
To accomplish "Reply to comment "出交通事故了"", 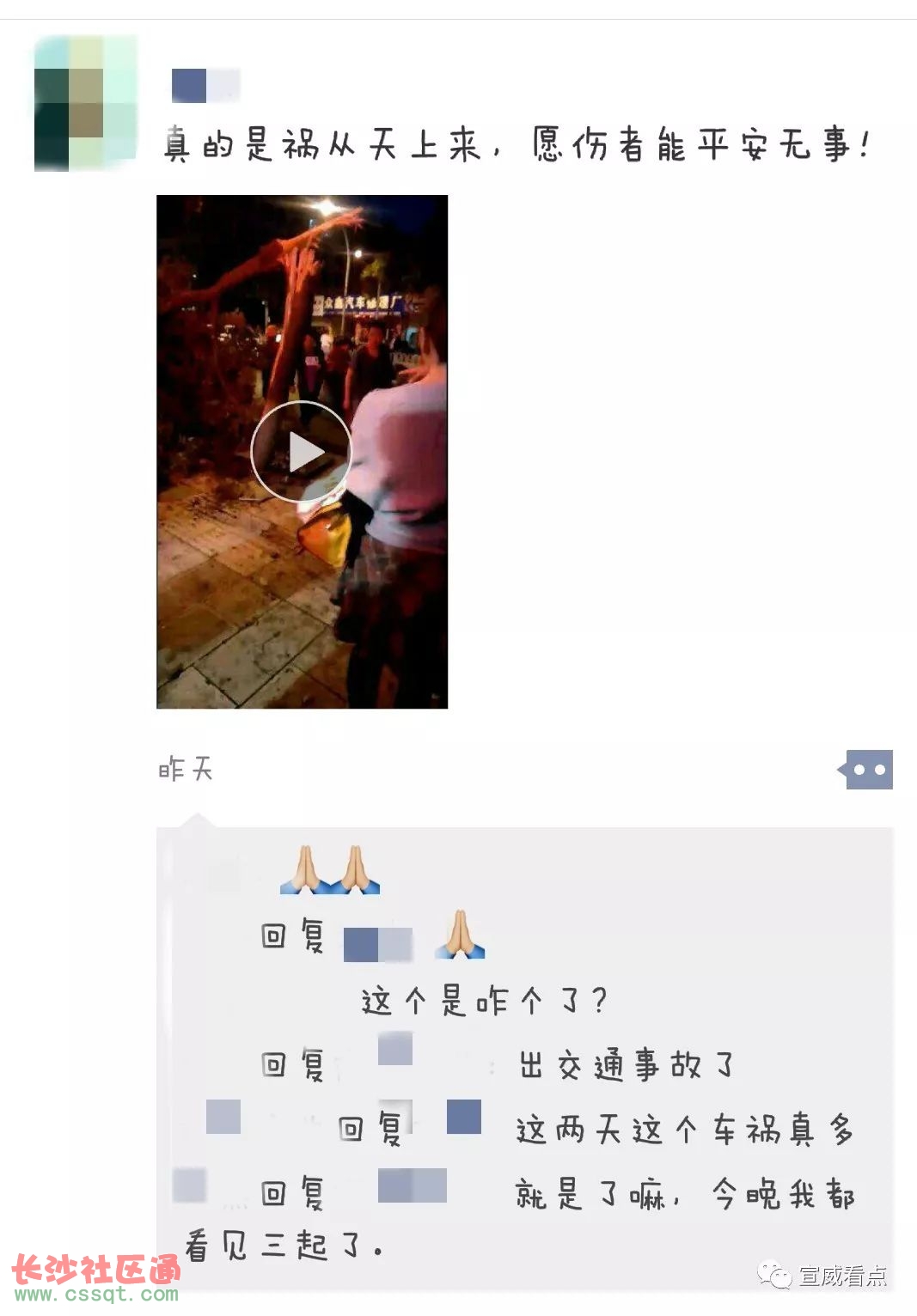I will [x=626, y=1066].
